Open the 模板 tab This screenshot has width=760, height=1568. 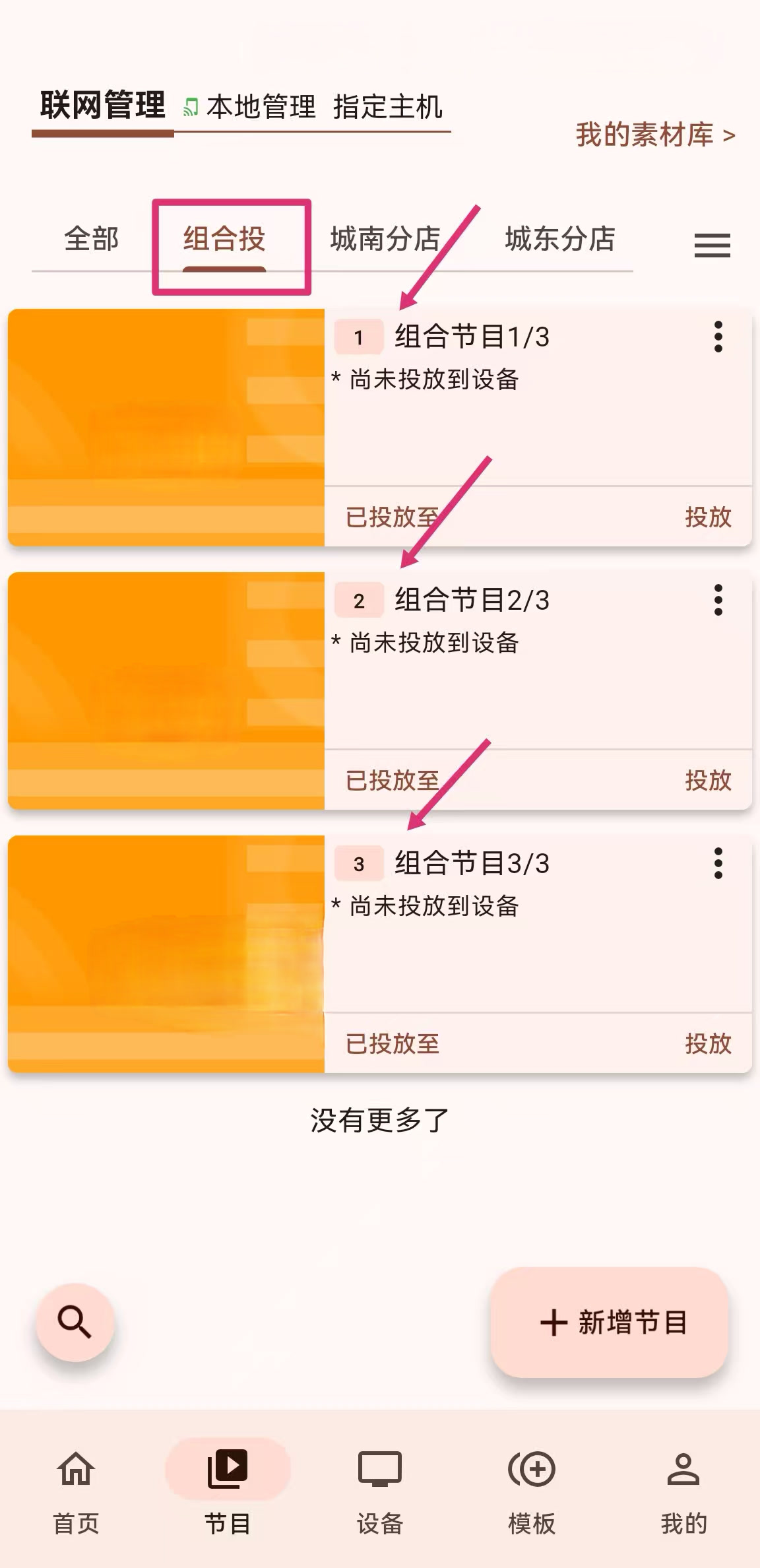pyautogui.click(x=531, y=1489)
